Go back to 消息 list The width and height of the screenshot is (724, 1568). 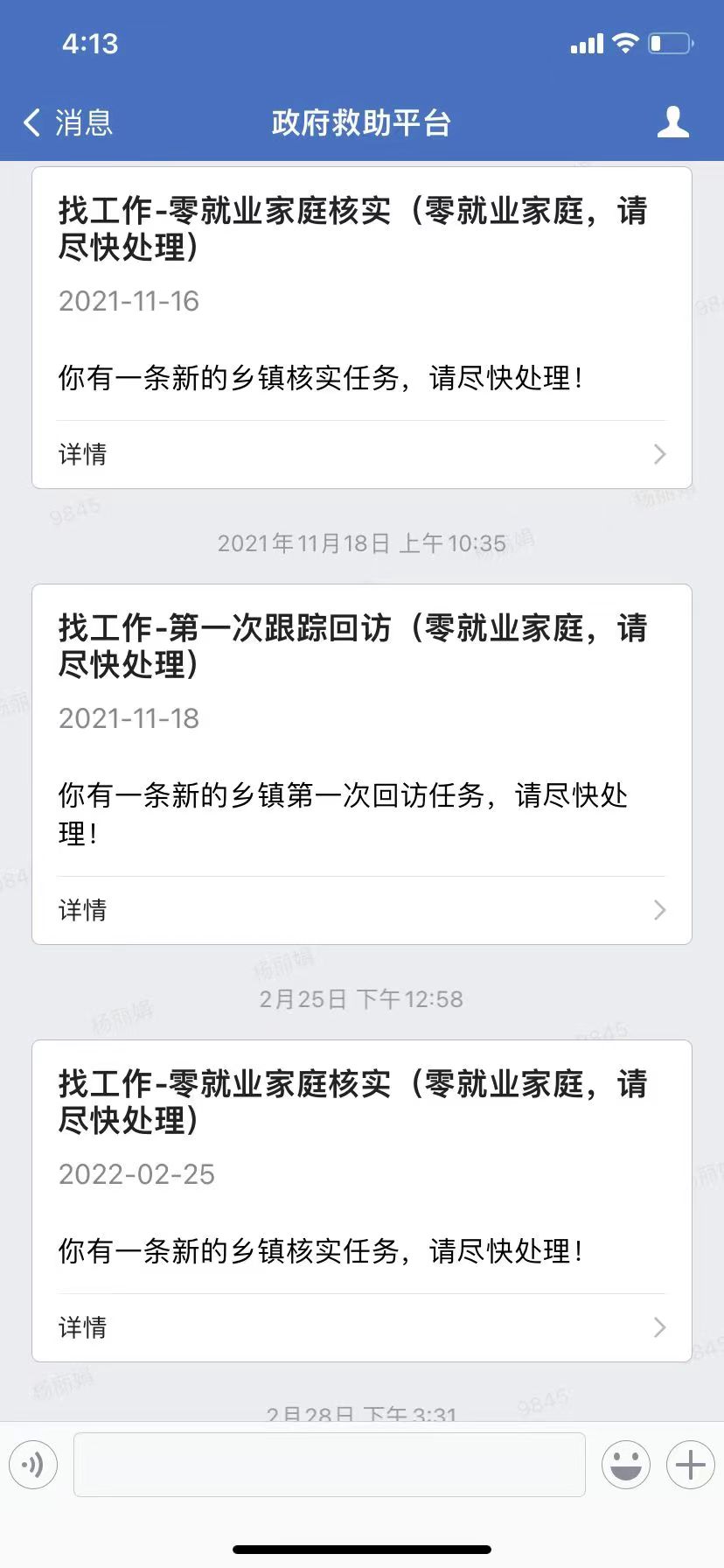[x=68, y=122]
